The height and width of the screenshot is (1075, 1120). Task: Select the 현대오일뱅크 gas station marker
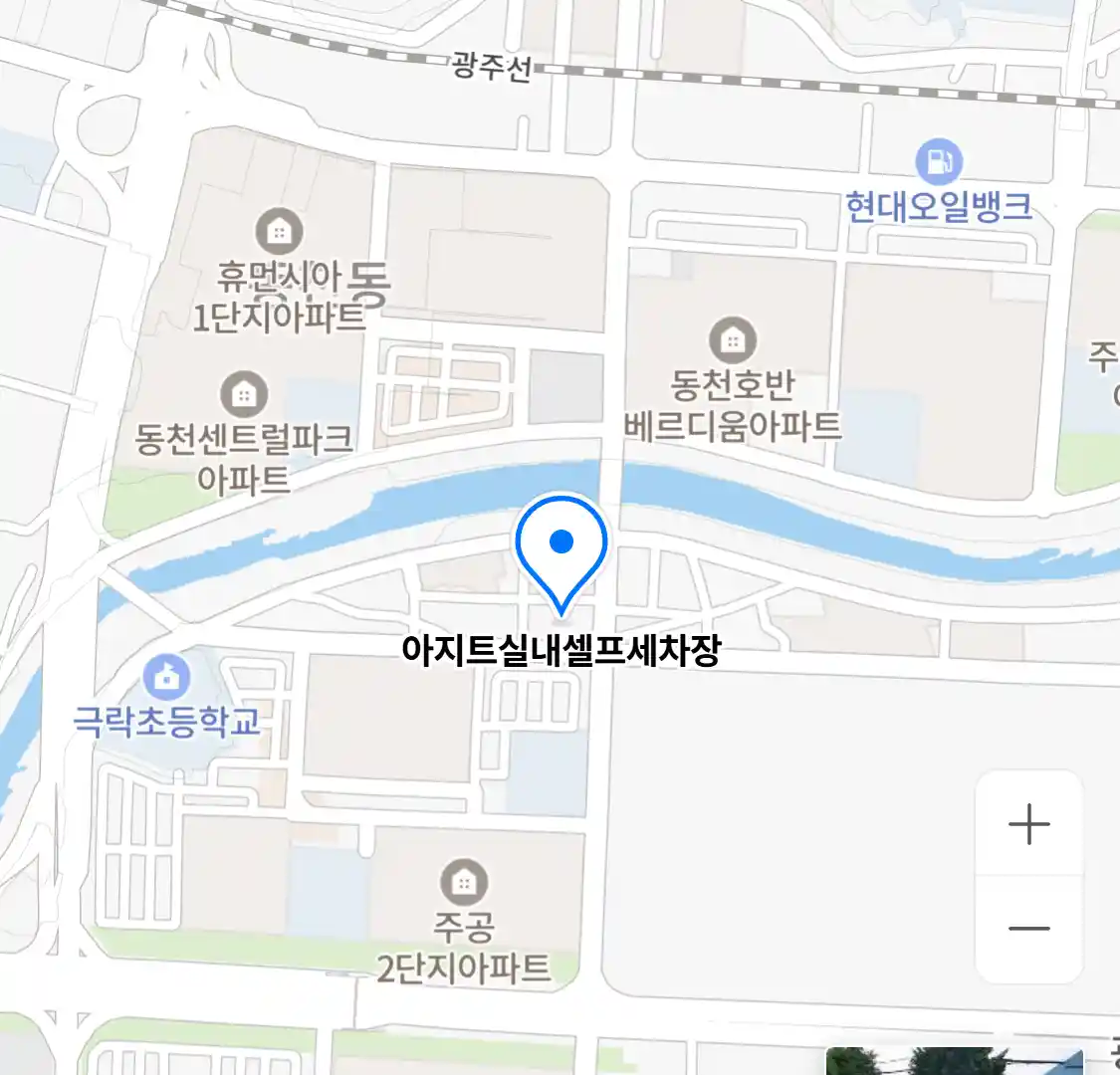tap(938, 161)
